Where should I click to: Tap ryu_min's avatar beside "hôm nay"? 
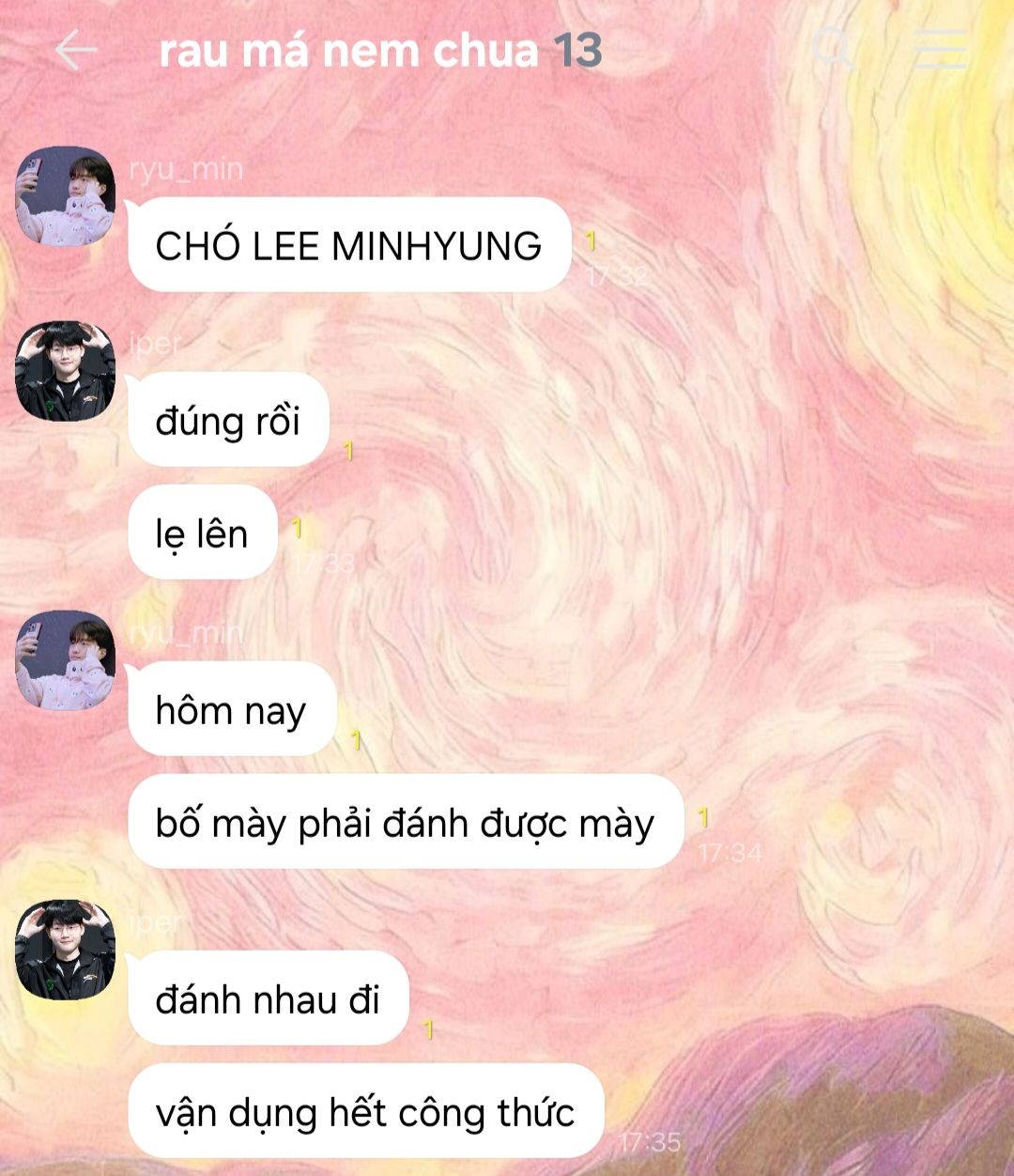pos(66,659)
